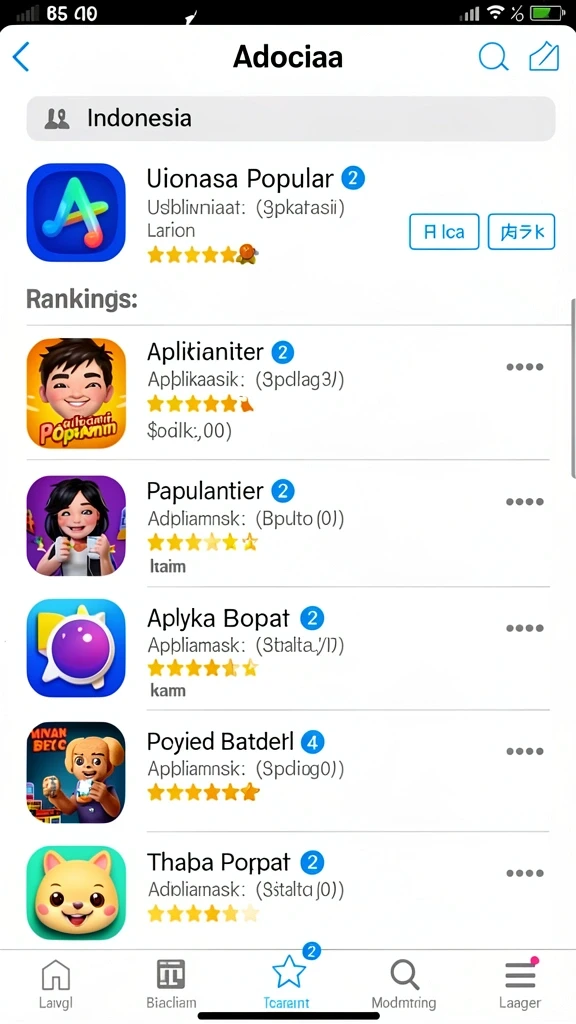Show more options for Thaba Porpat

coord(525,873)
